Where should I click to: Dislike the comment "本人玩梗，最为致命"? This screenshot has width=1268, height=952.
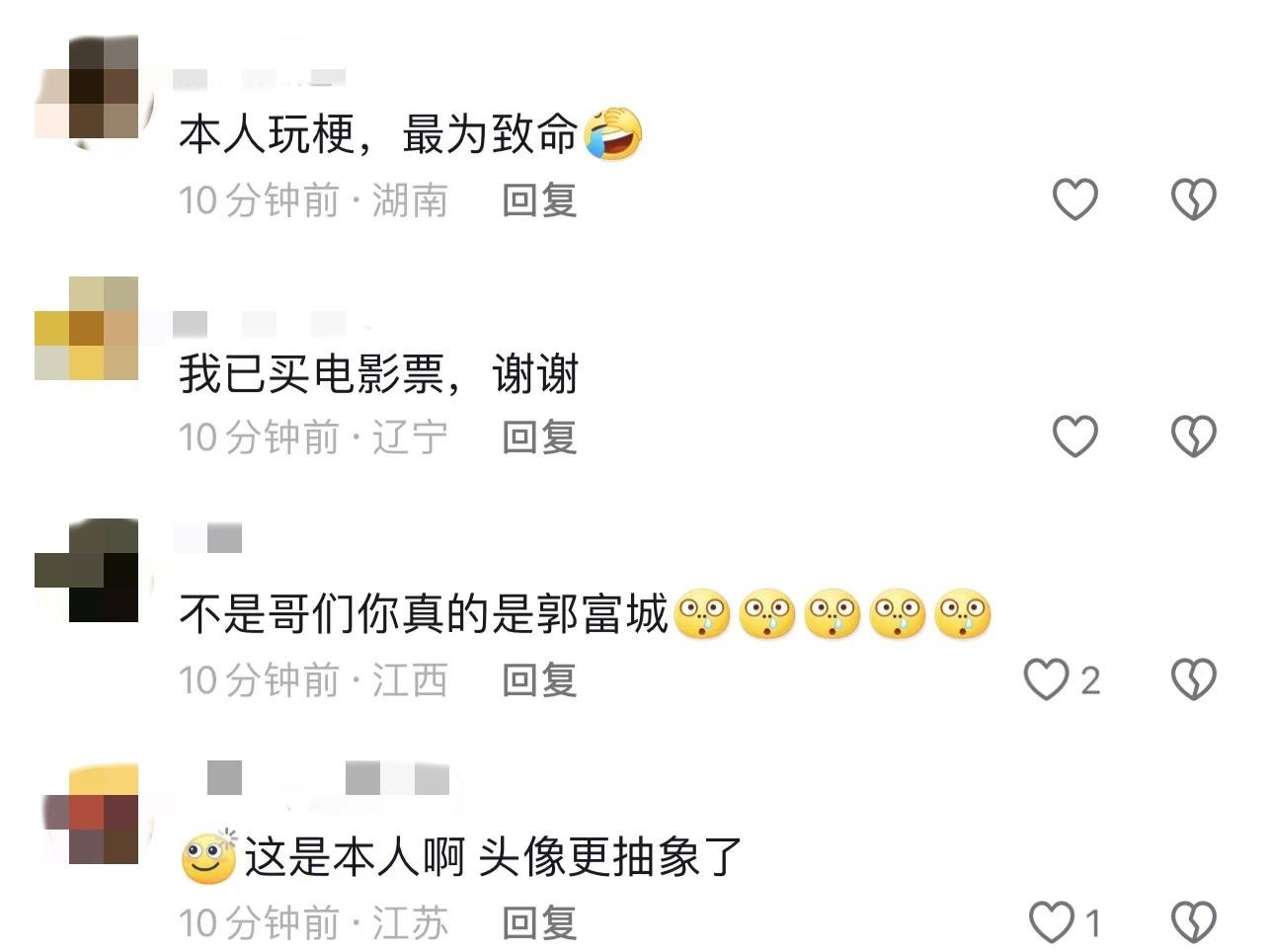coord(1193,199)
